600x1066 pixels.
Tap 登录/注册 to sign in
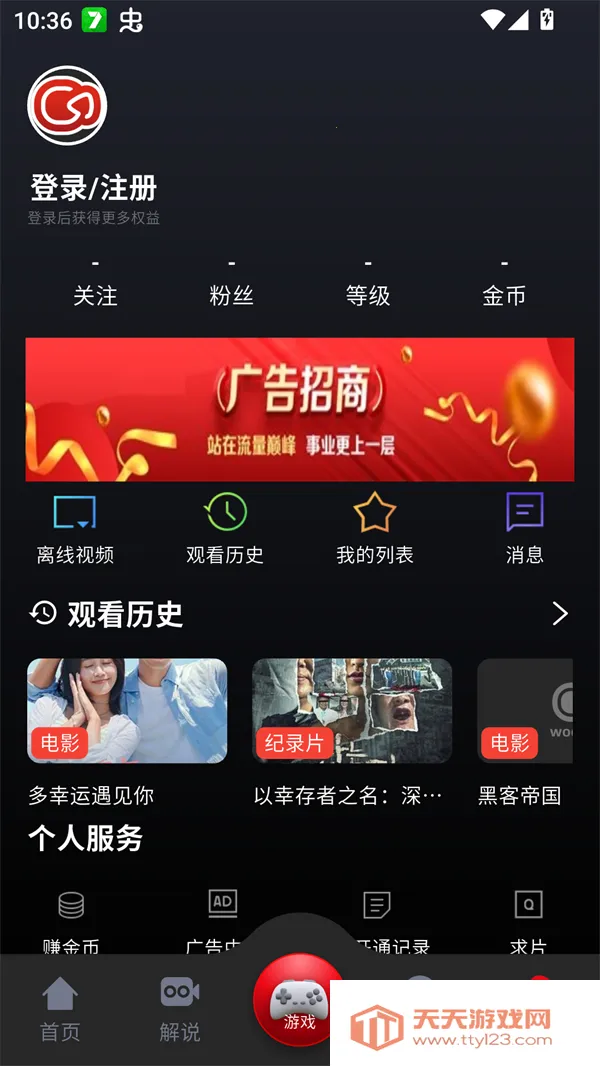tap(93, 187)
